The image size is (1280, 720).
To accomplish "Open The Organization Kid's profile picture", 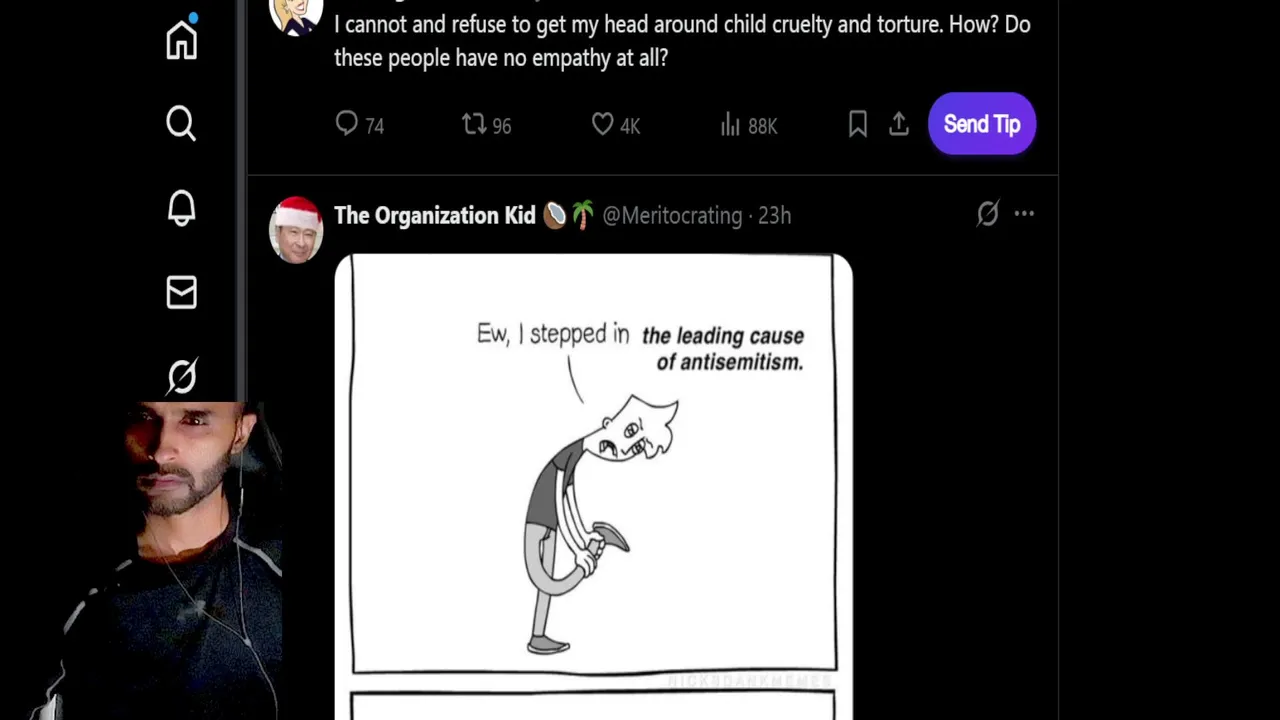I will tap(296, 230).
